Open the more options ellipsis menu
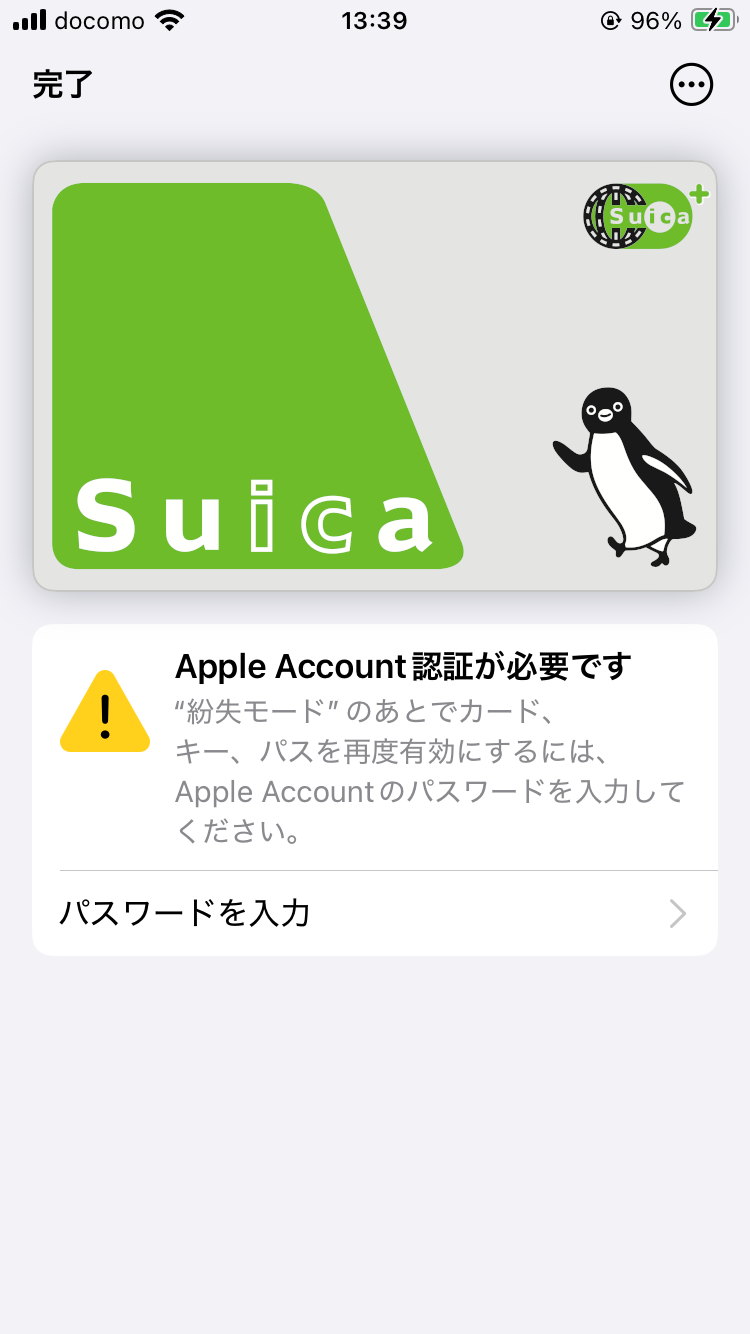Screen dimensions: 750x1334 tap(691, 85)
